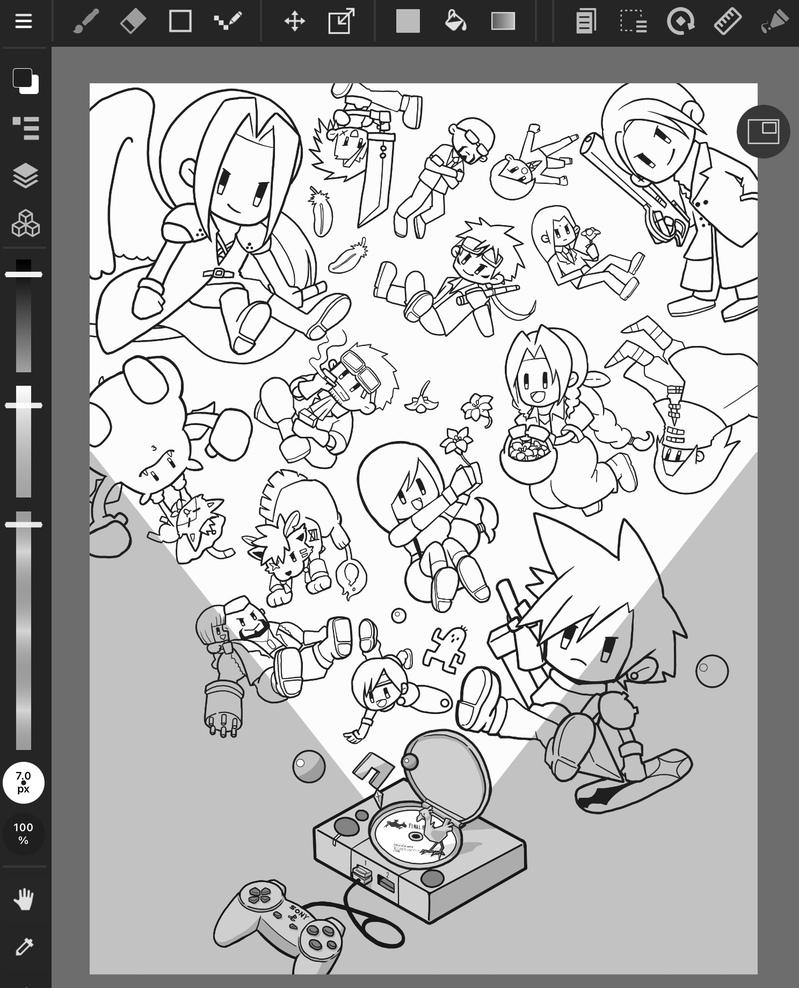Open the indented list panel
Image resolution: width=799 pixels, height=988 pixels.
tap(25, 127)
